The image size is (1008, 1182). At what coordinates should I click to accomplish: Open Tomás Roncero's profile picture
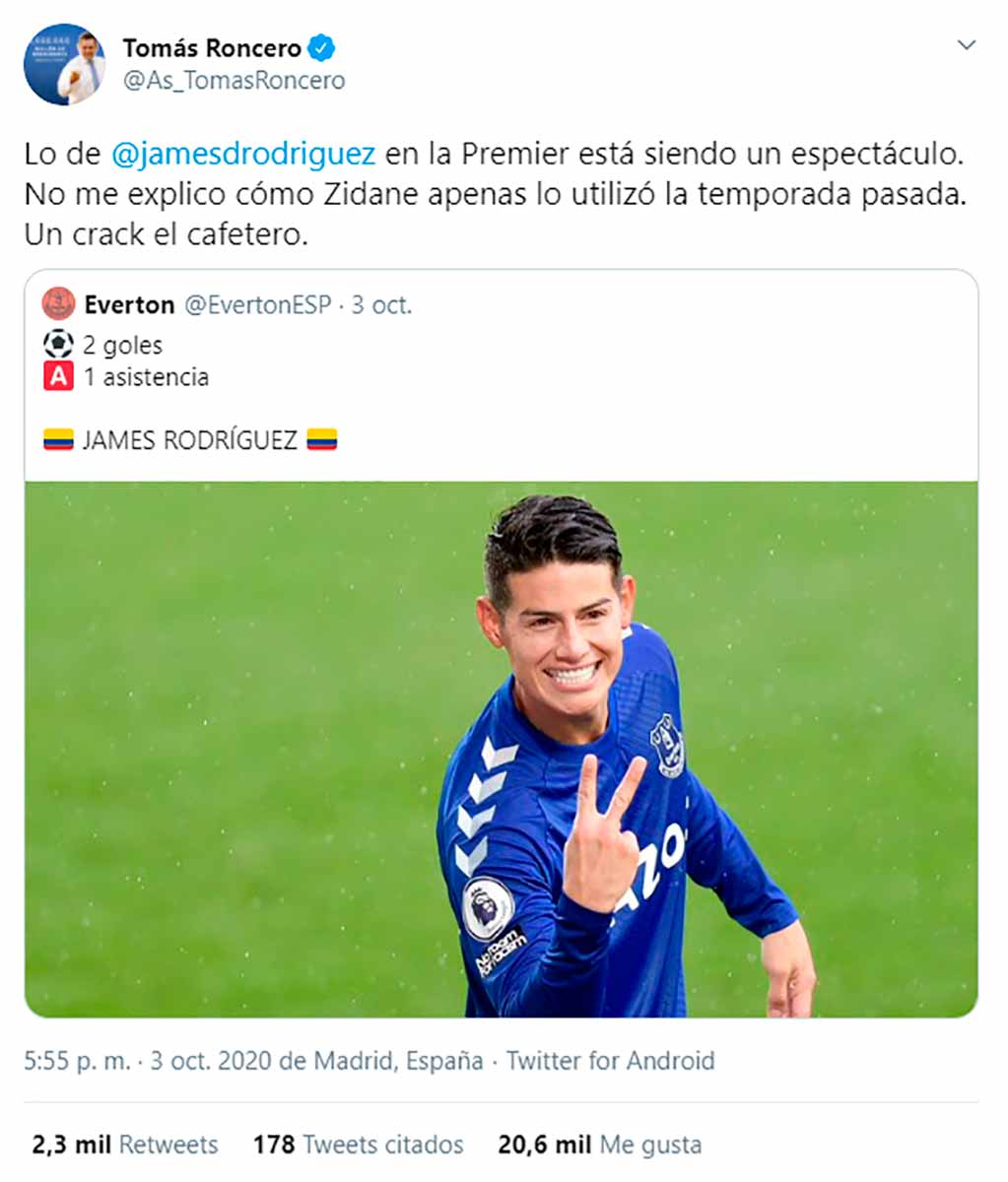[x=65, y=65]
